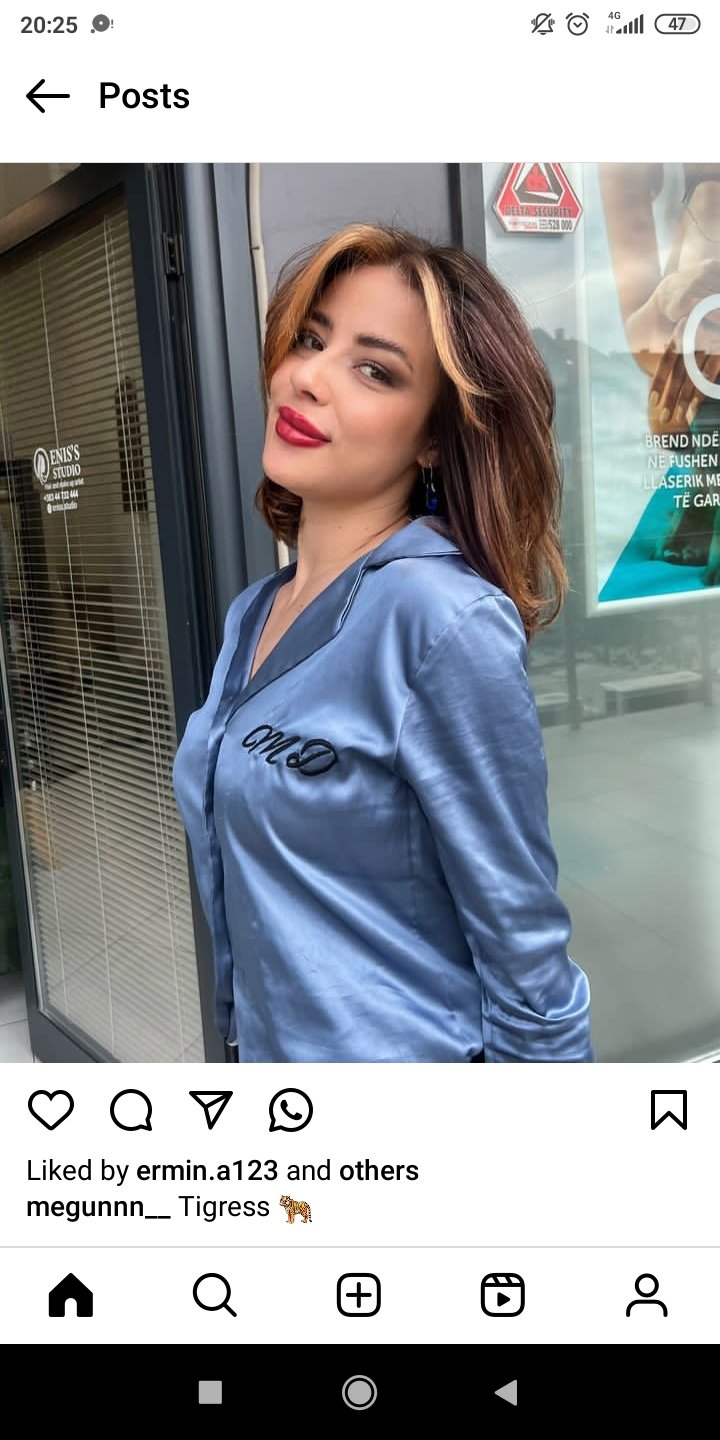Open comments on this post

(131, 1110)
